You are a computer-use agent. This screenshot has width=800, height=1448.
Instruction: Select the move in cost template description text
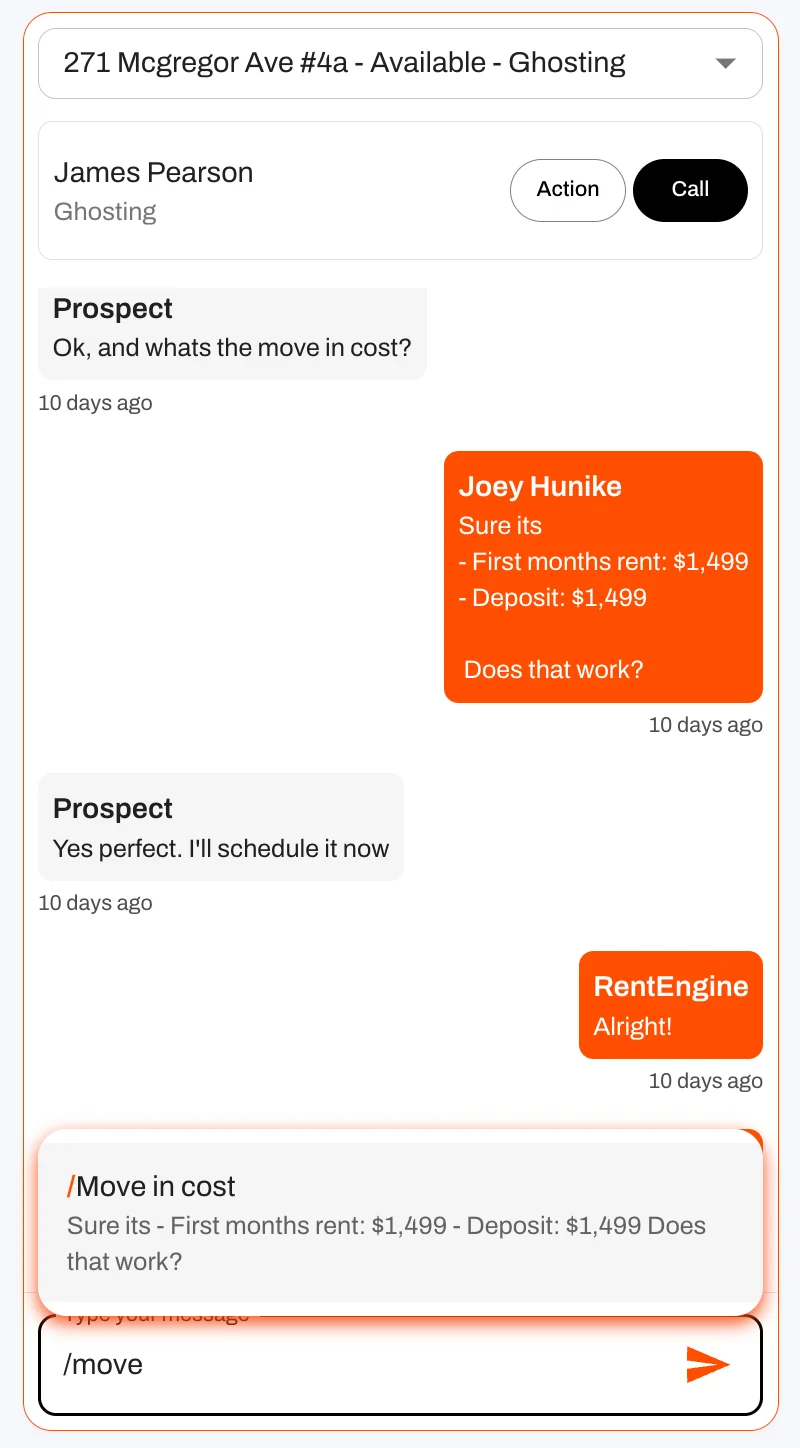pyautogui.click(x=385, y=1242)
